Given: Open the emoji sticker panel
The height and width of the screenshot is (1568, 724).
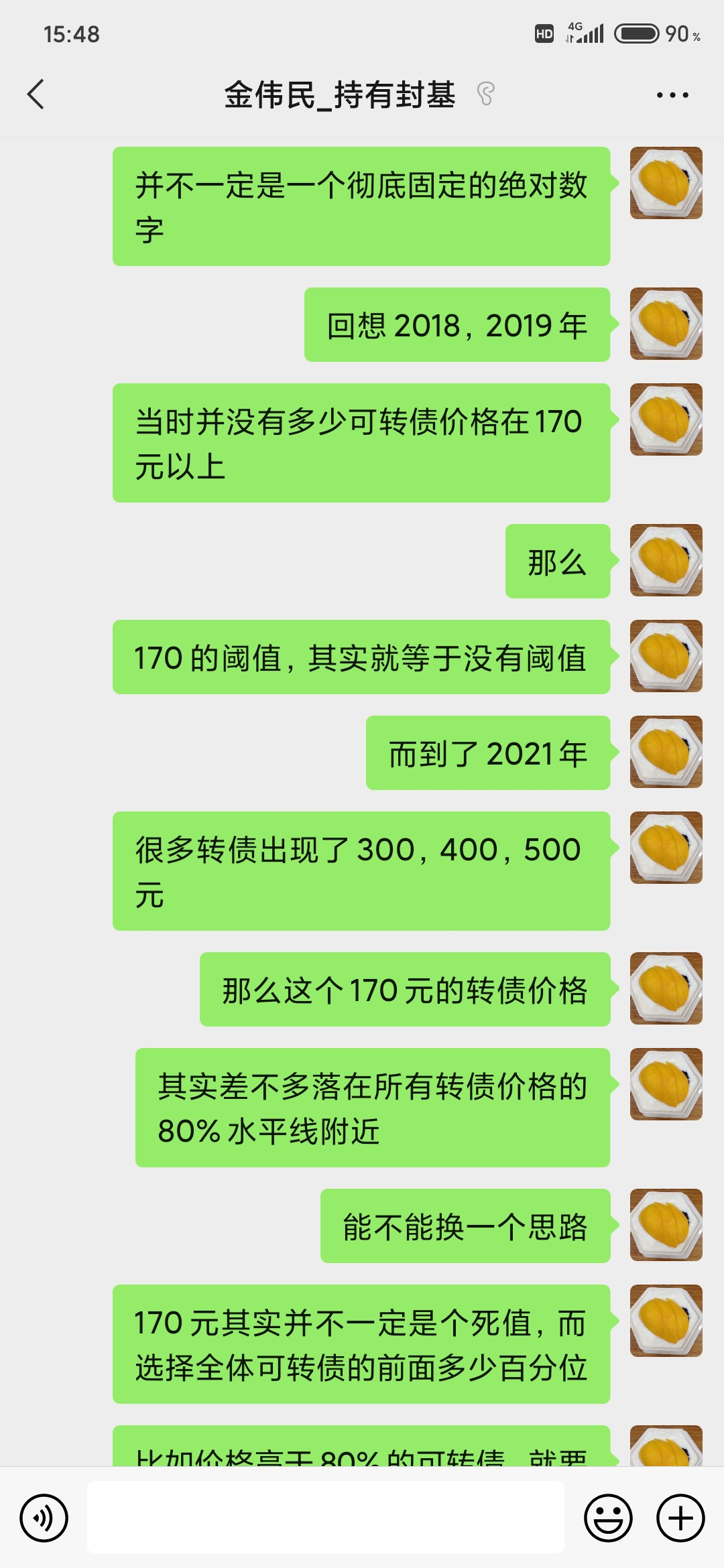Looking at the screenshot, I should click(x=608, y=1518).
